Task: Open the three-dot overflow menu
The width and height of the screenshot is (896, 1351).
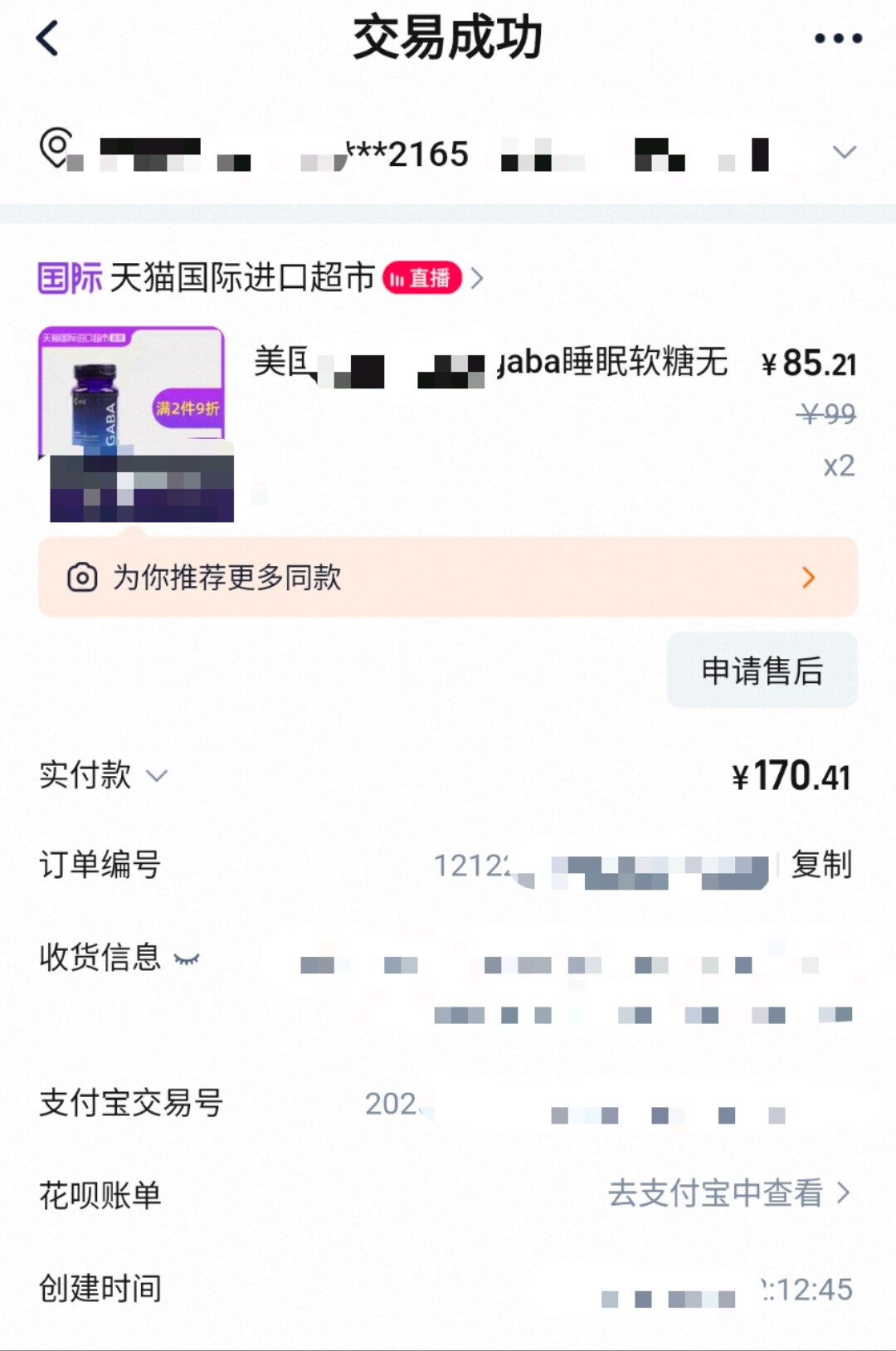Action: pos(838,38)
